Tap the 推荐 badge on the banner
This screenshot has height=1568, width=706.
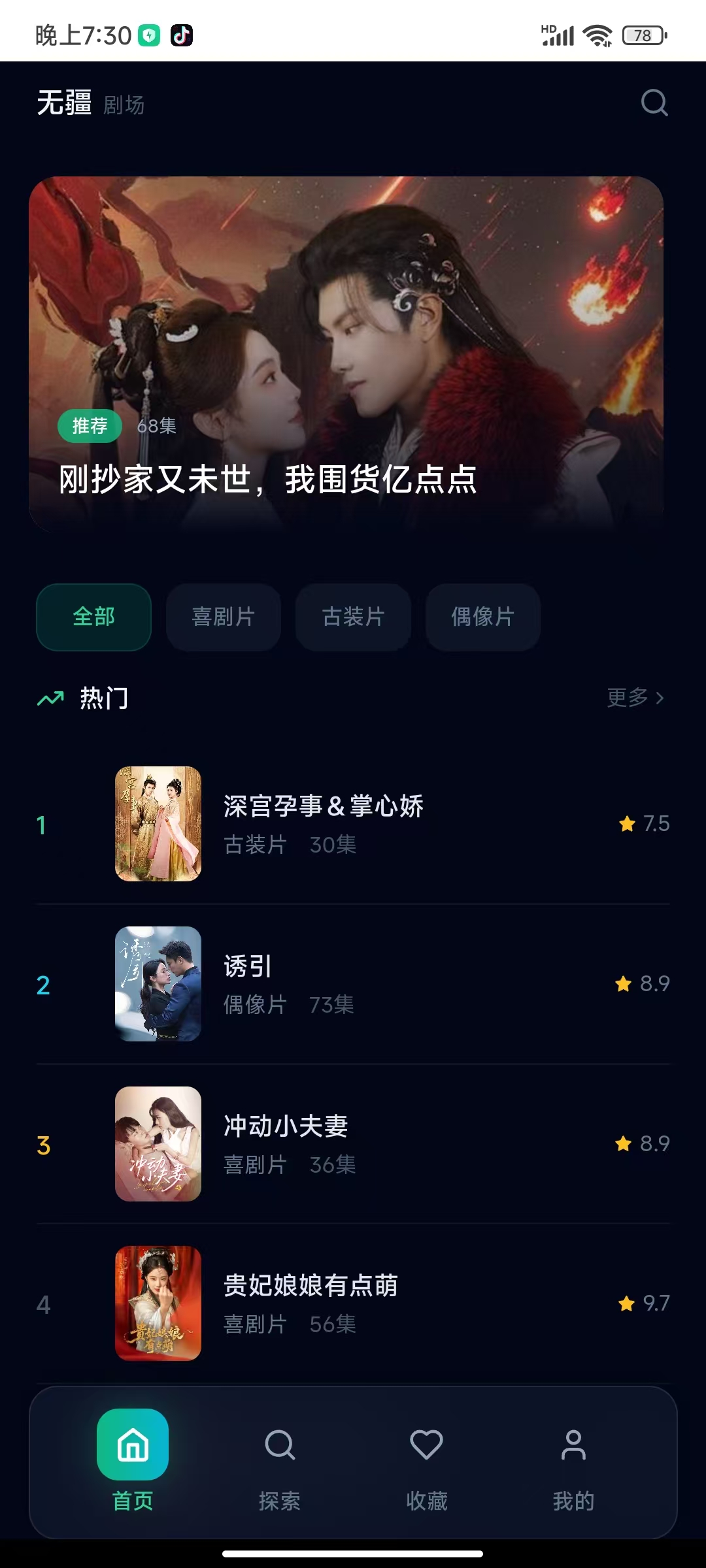[90, 425]
